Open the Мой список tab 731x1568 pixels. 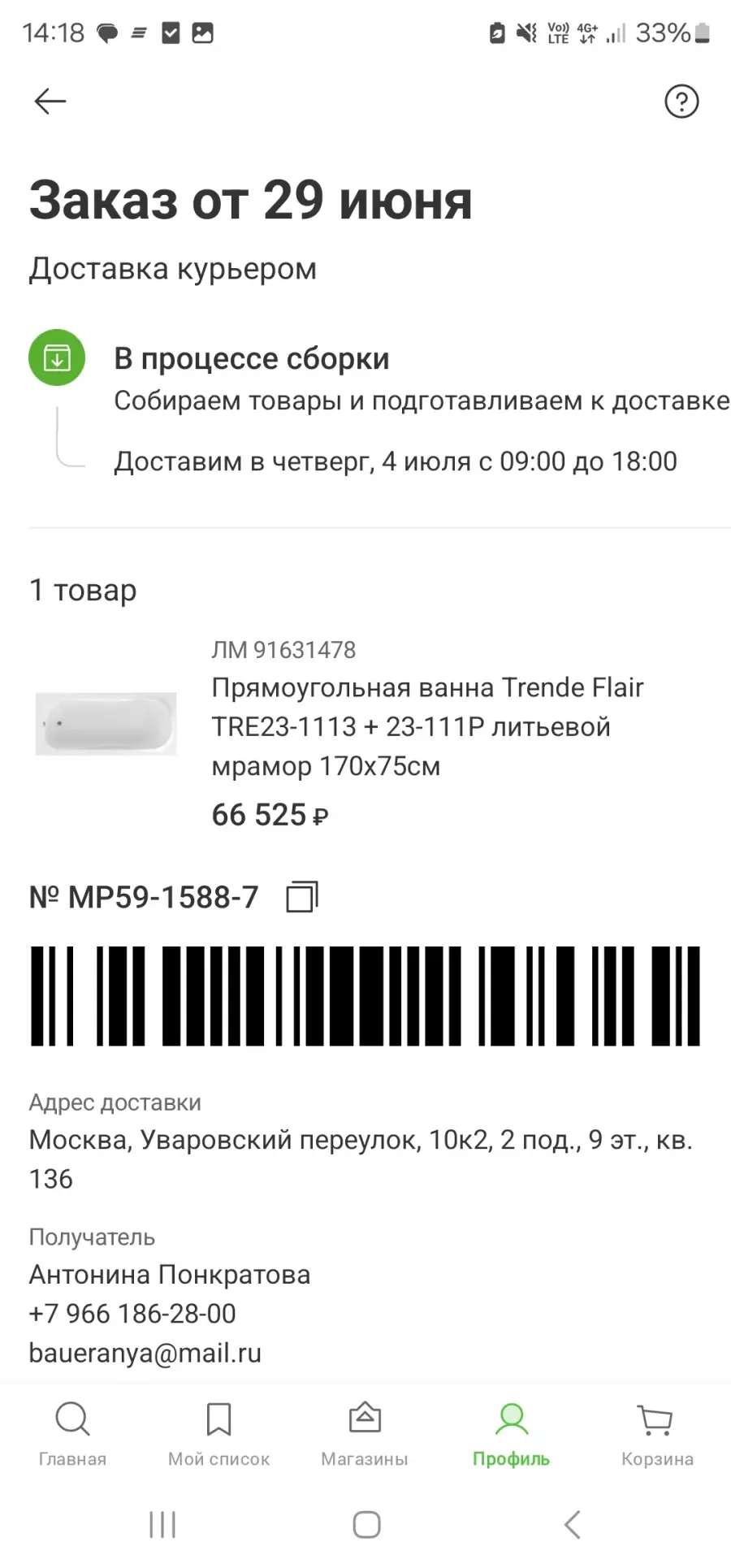coord(219,1436)
